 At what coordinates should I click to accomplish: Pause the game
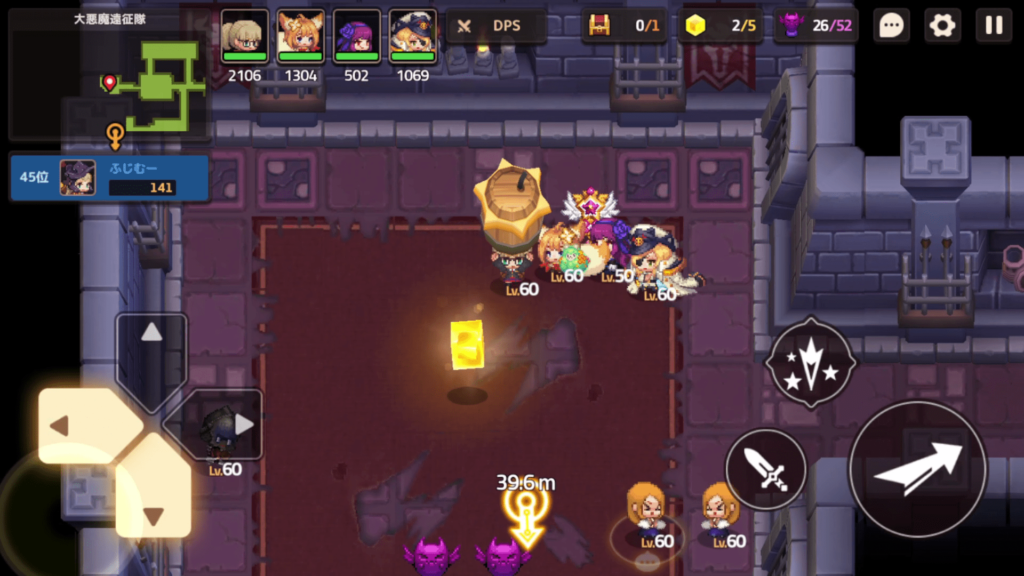click(993, 26)
